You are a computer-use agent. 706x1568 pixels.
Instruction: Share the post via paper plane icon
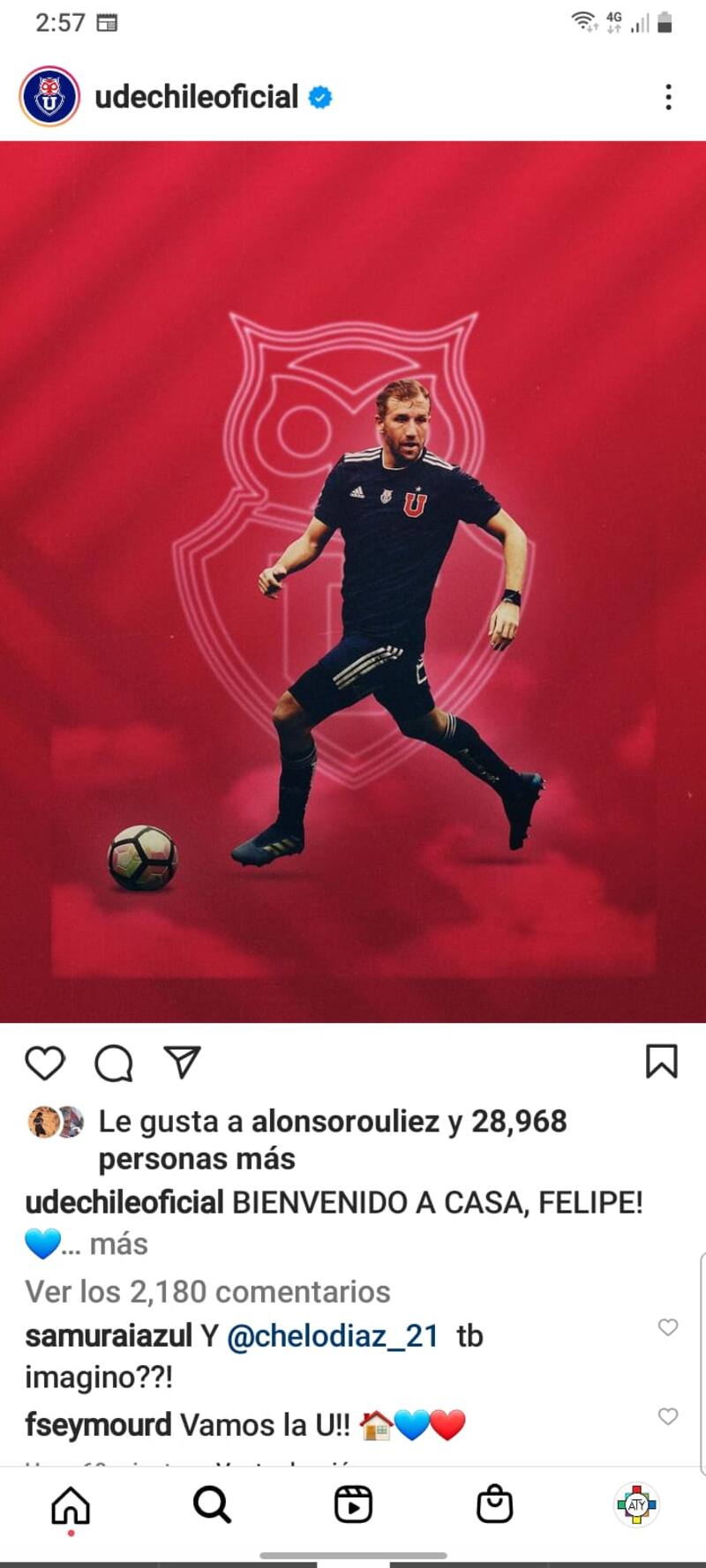[183, 1062]
